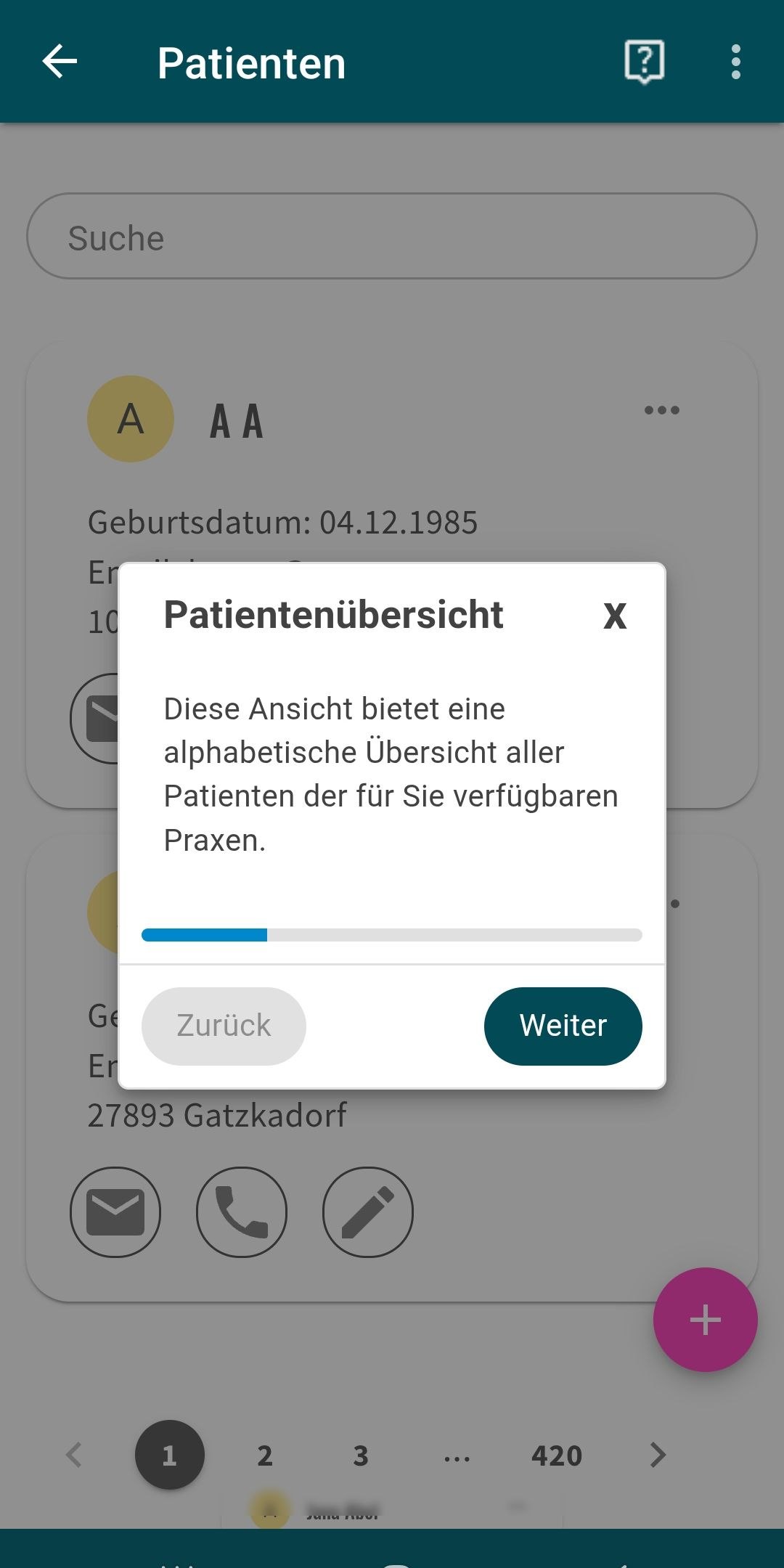
Task: Go to page 3
Action: click(361, 1455)
